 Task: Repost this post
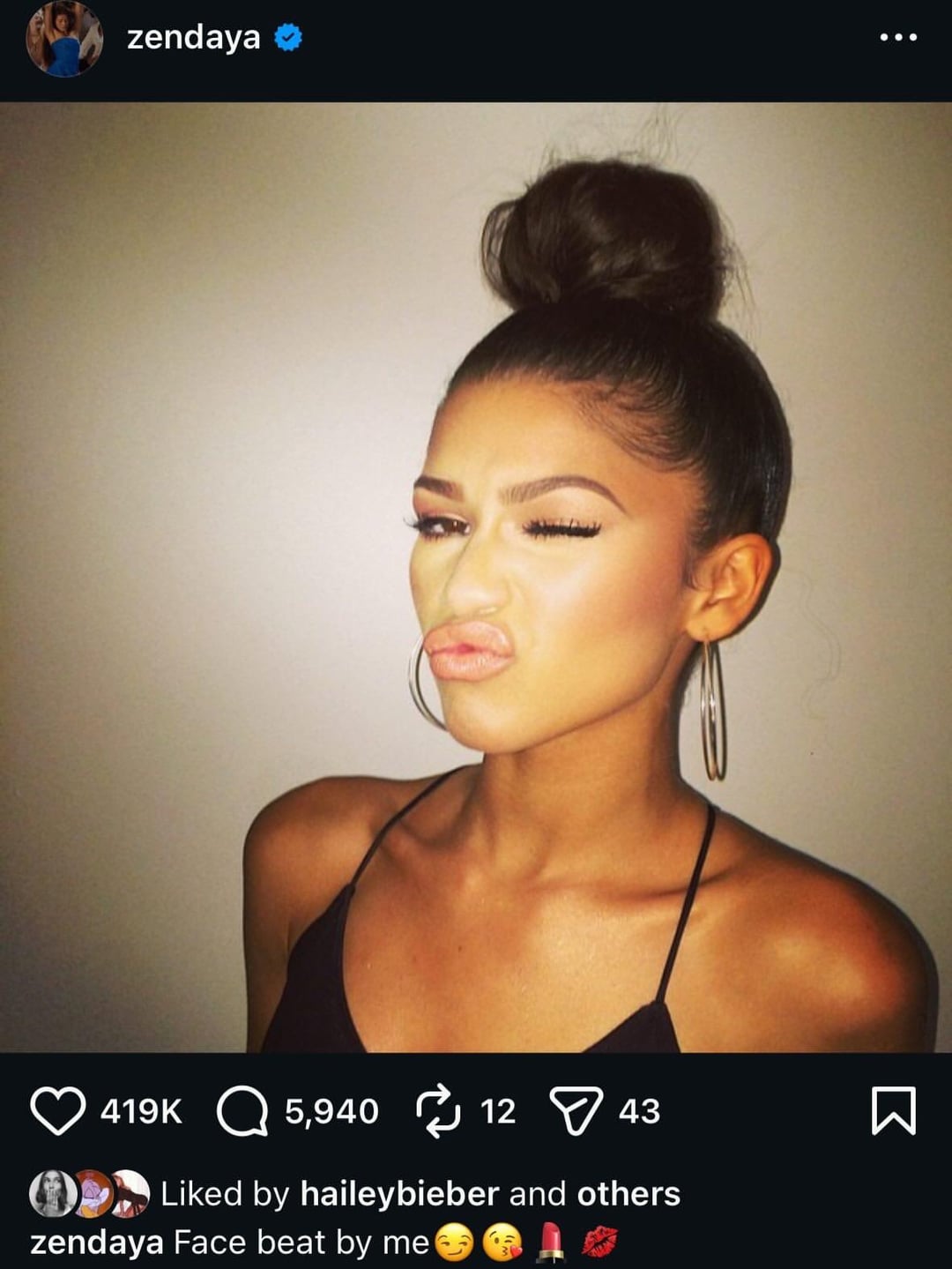coord(438,1110)
